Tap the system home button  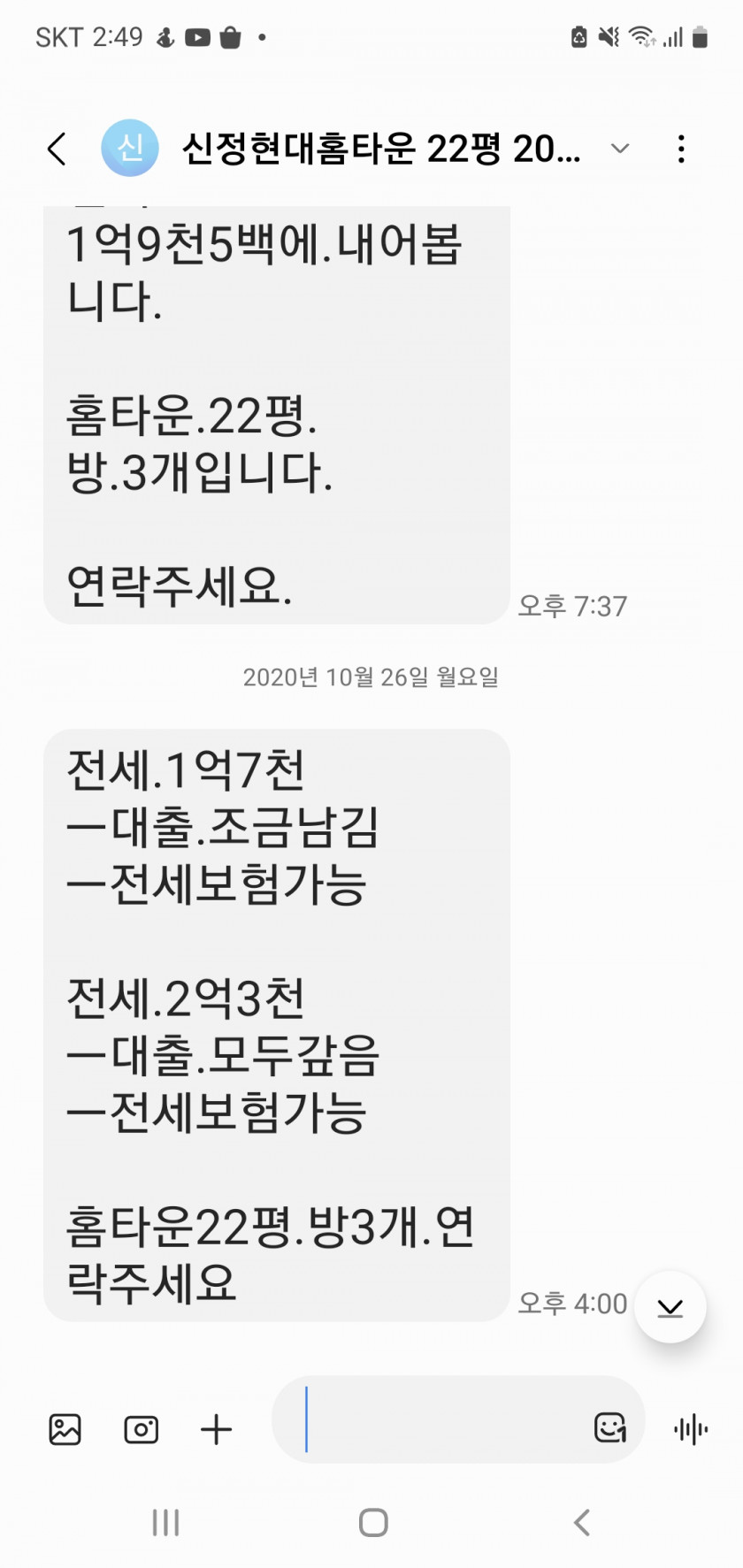coord(373,1522)
